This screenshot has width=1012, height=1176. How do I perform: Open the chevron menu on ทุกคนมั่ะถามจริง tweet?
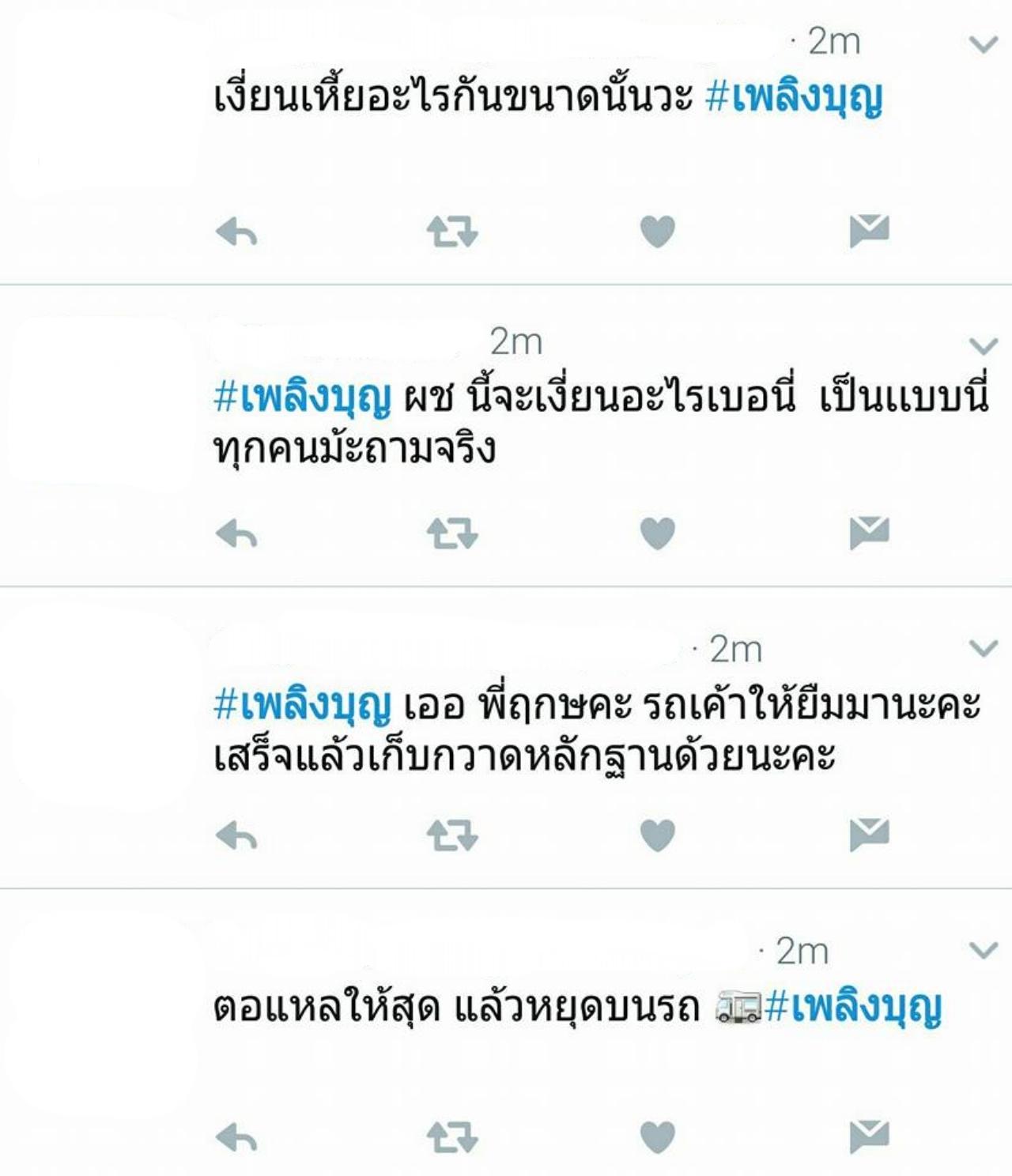click(x=983, y=346)
